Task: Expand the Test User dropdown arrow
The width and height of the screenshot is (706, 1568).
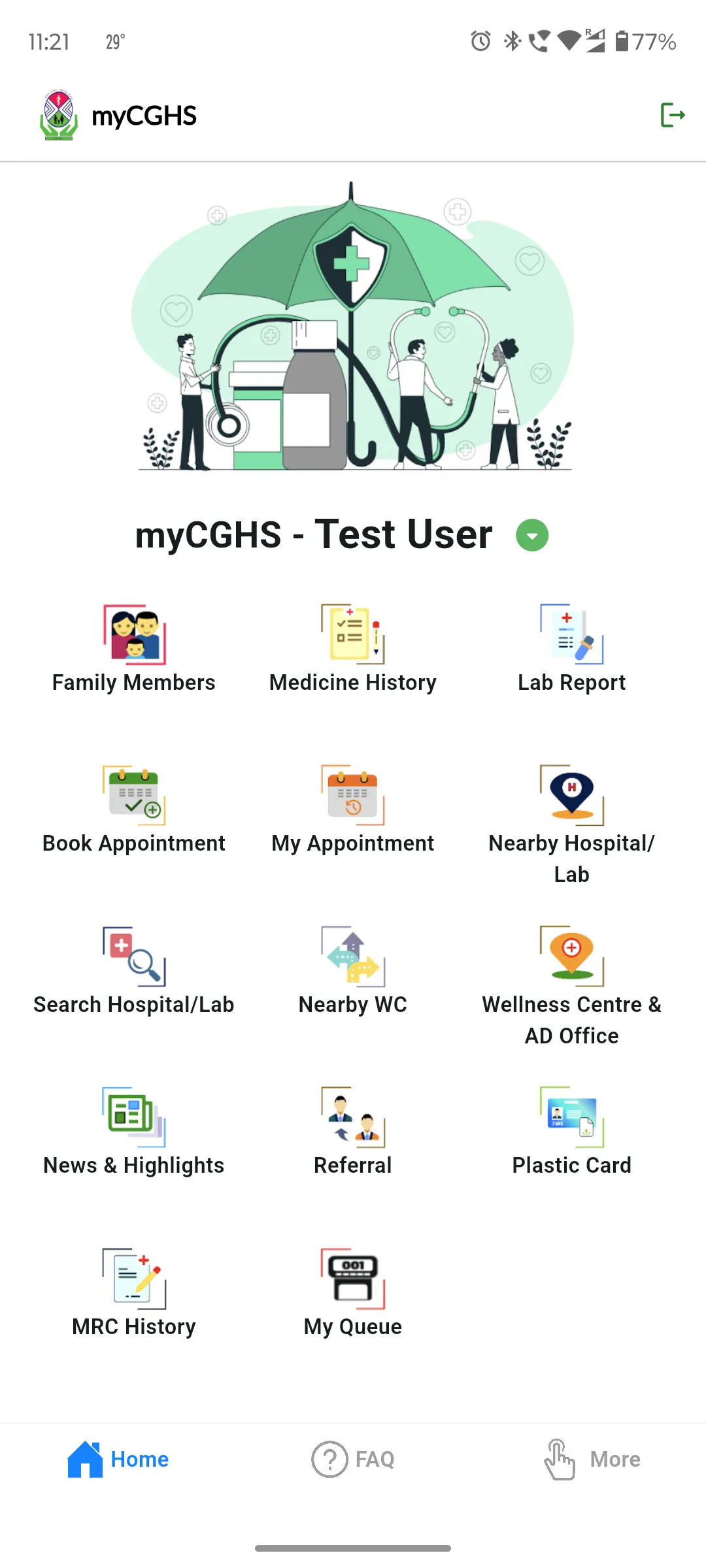Action: (x=532, y=535)
